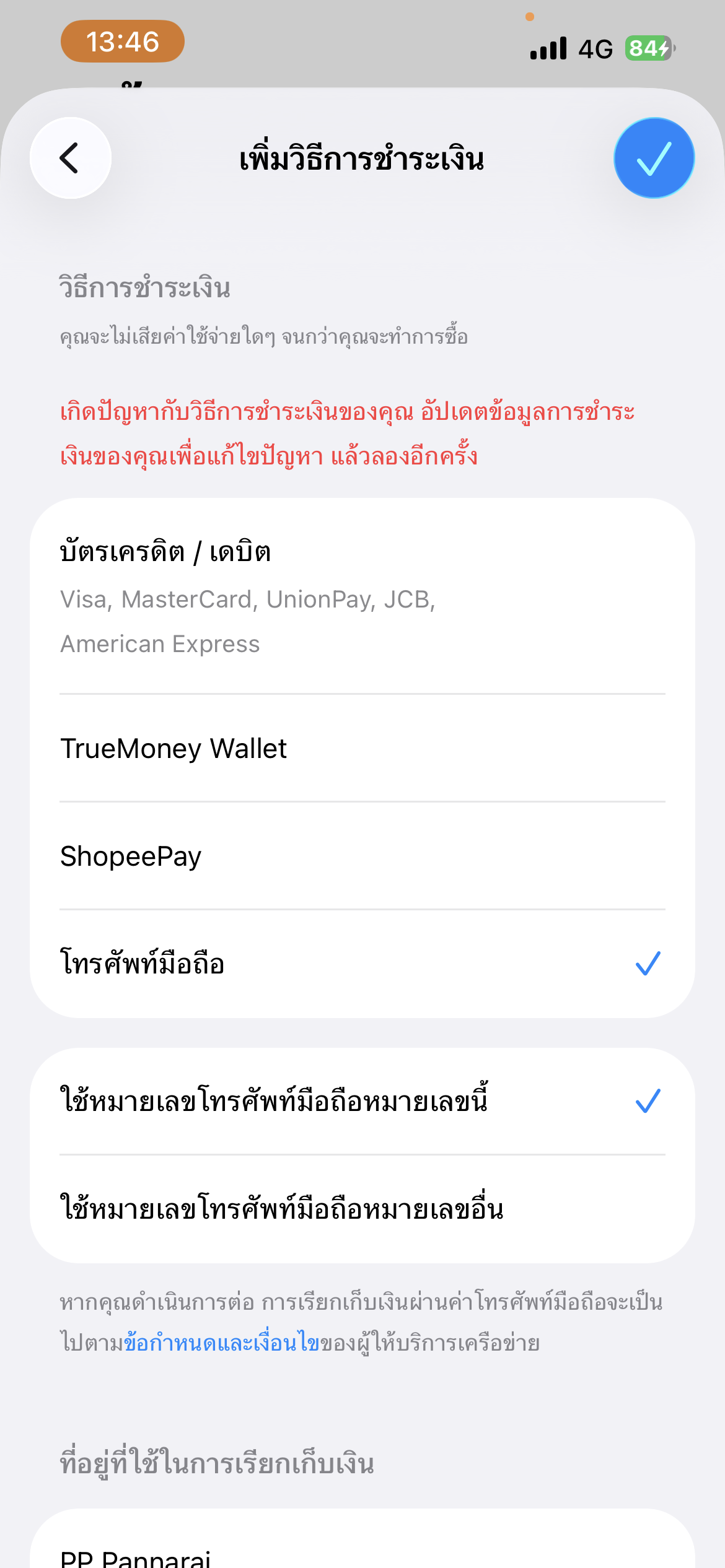
Task: Choose ใช้หมายเลขโทรศัพท์มือถือหมายเลขอื่น
Action: click(362, 1209)
